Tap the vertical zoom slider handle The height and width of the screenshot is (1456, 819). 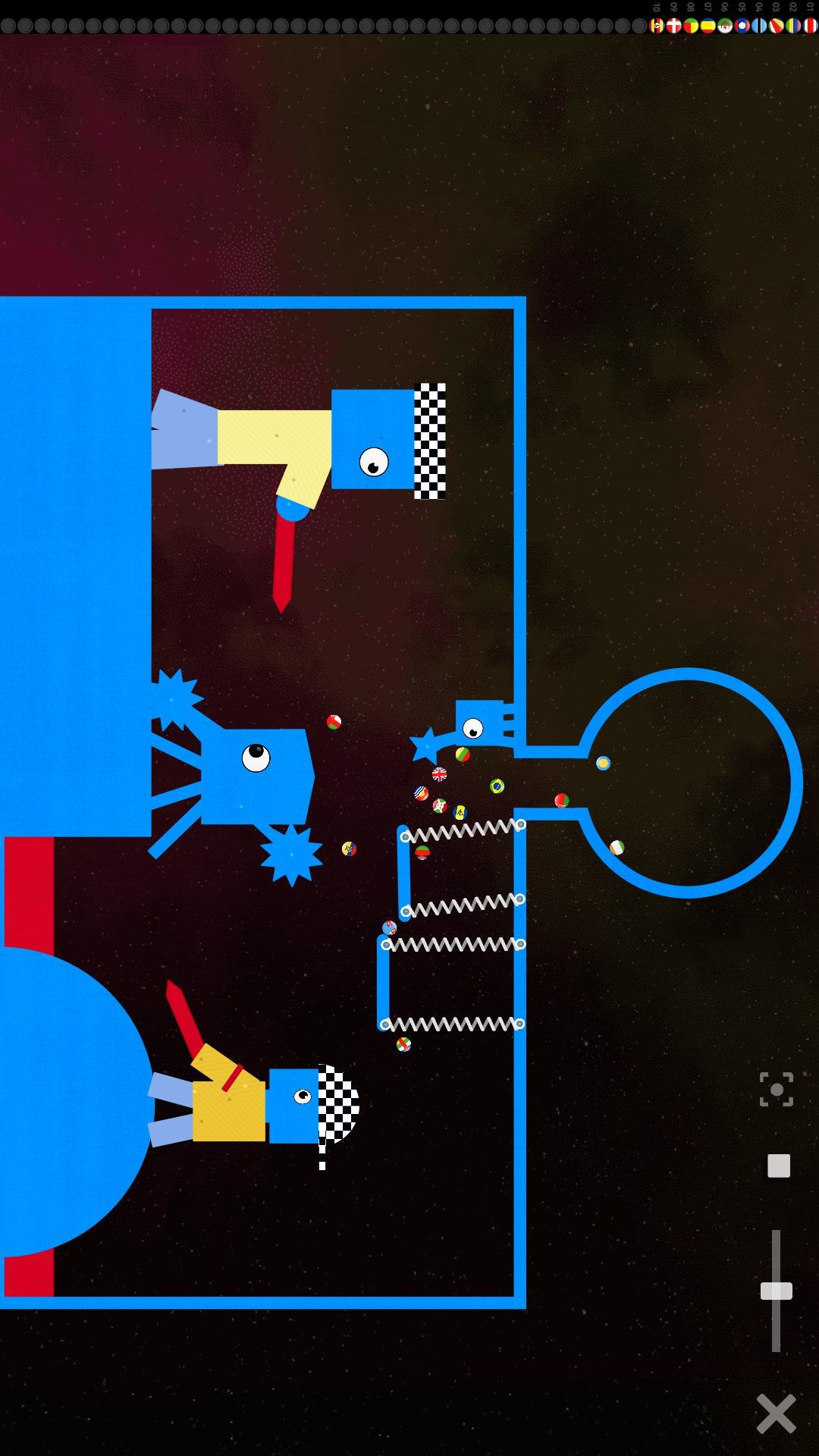(x=777, y=1291)
